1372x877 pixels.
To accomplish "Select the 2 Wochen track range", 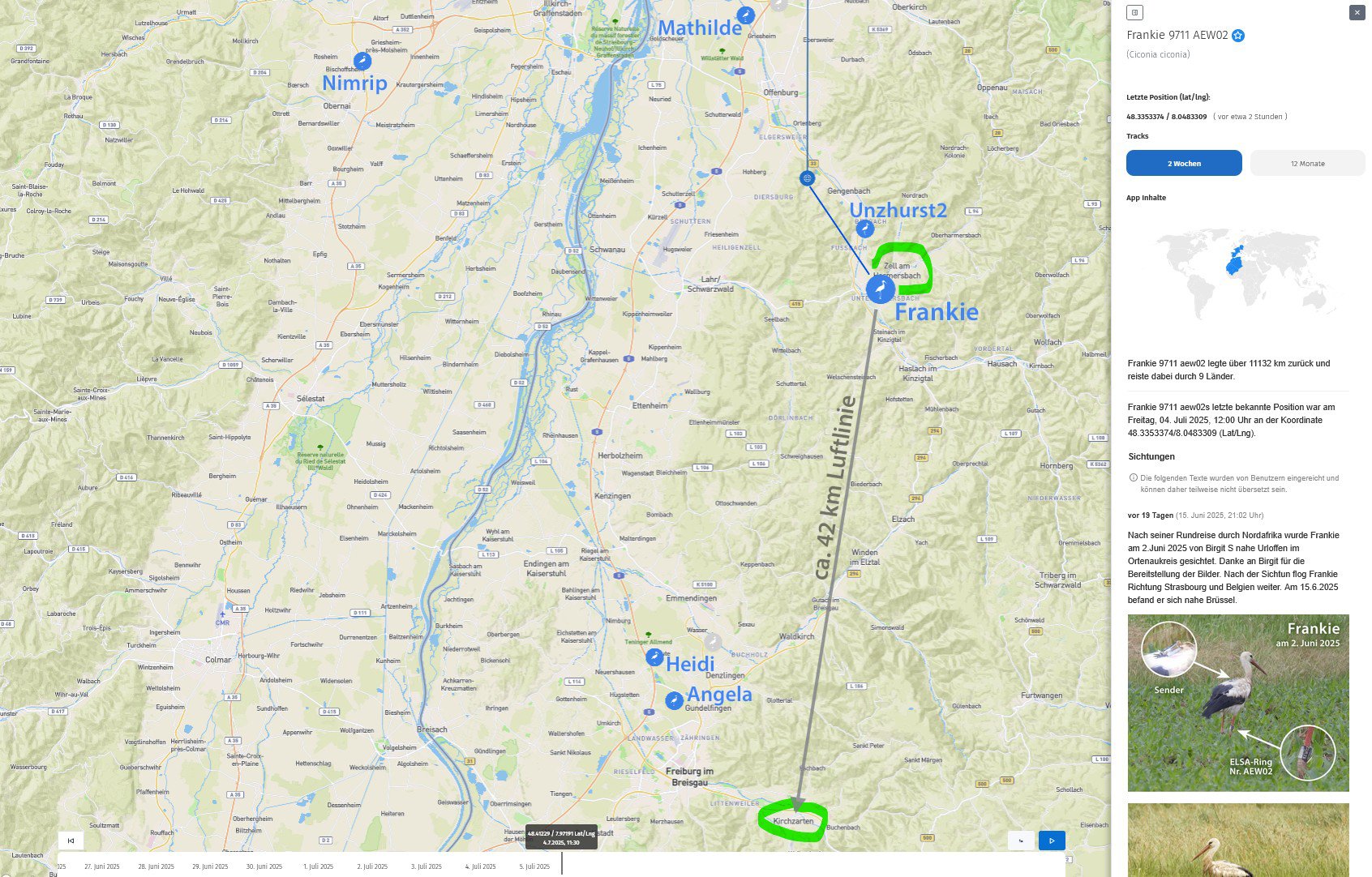I will click(x=1184, y=163).
